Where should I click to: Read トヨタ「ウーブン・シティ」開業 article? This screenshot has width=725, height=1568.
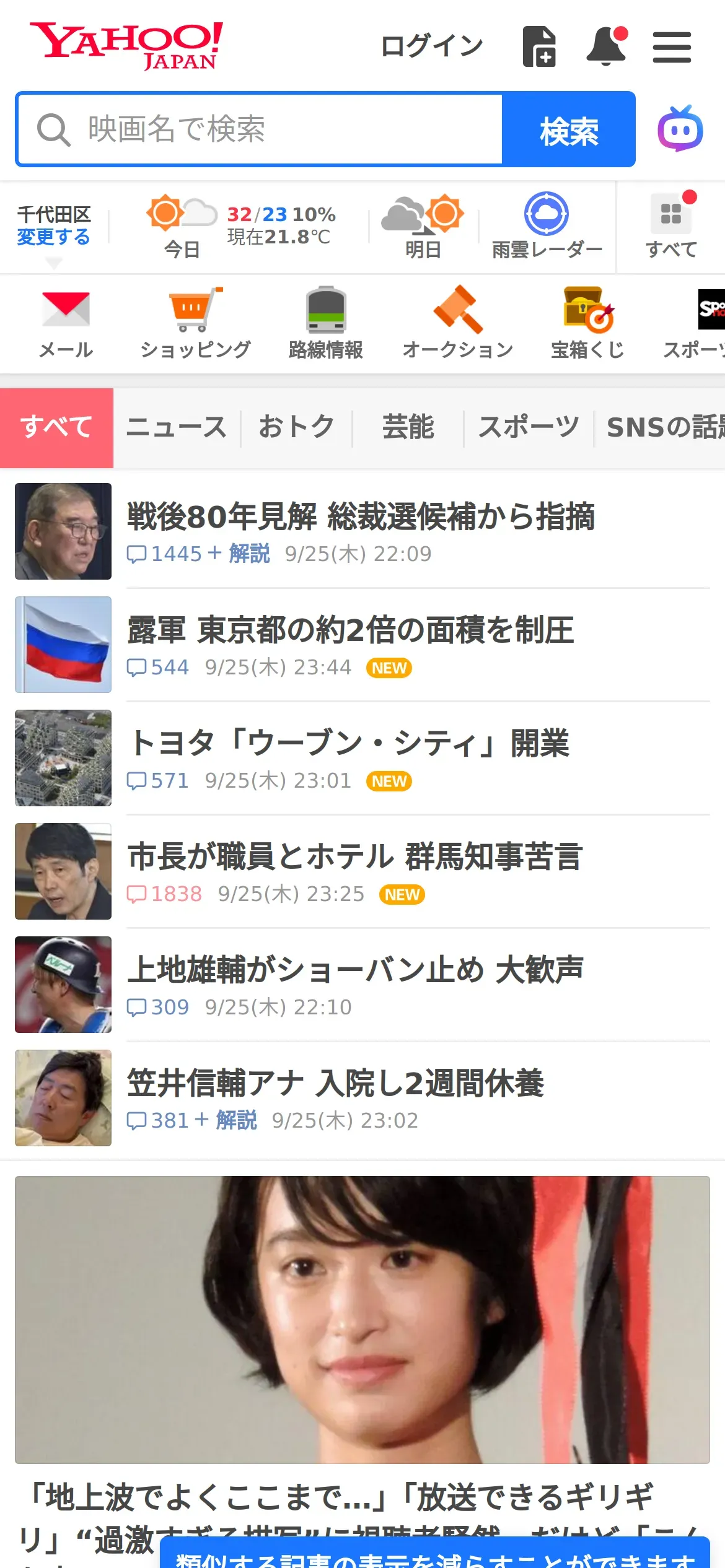(349, 743)
